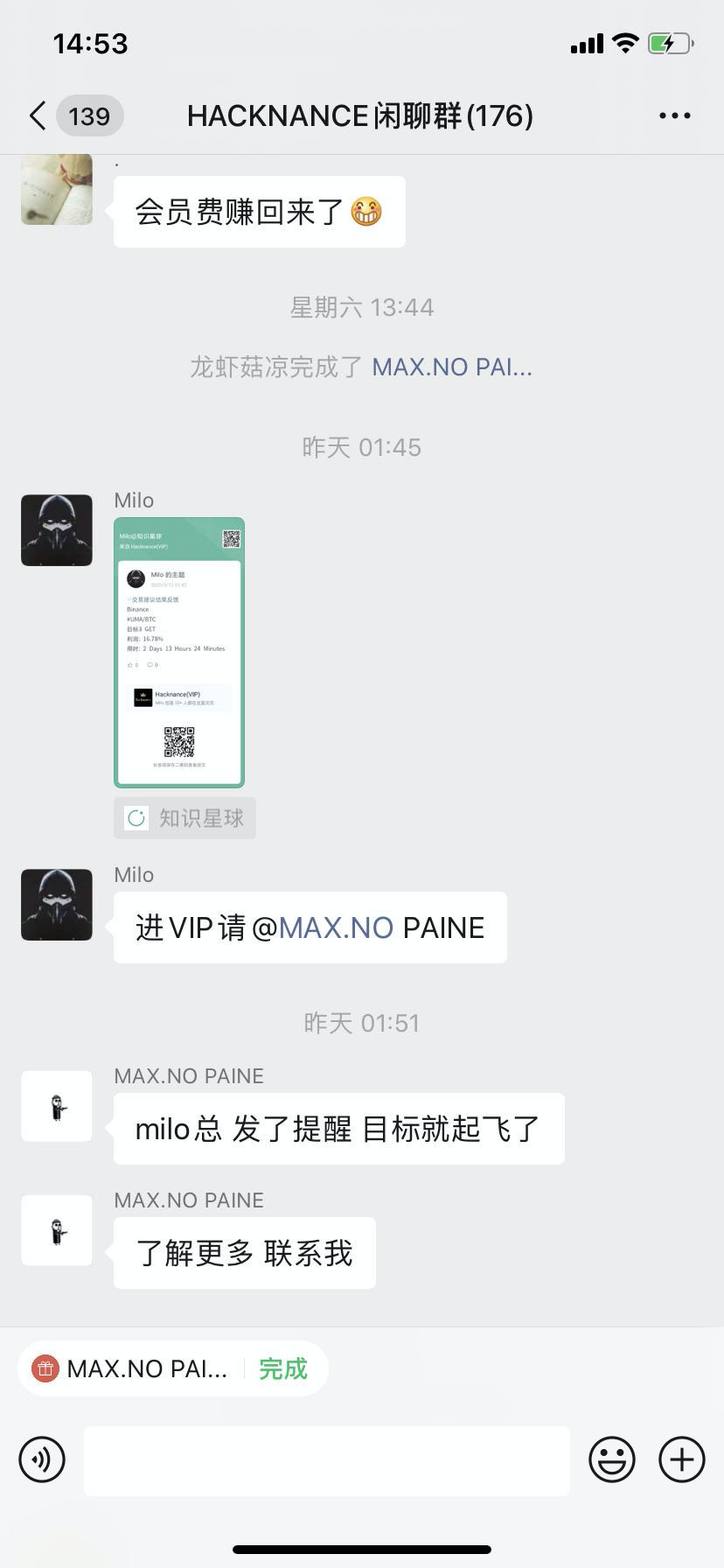Viewport: 724px width, 1568px height.
Task: Tap the @MAX.NO mention in Milo's message
Action: [336, 927]
